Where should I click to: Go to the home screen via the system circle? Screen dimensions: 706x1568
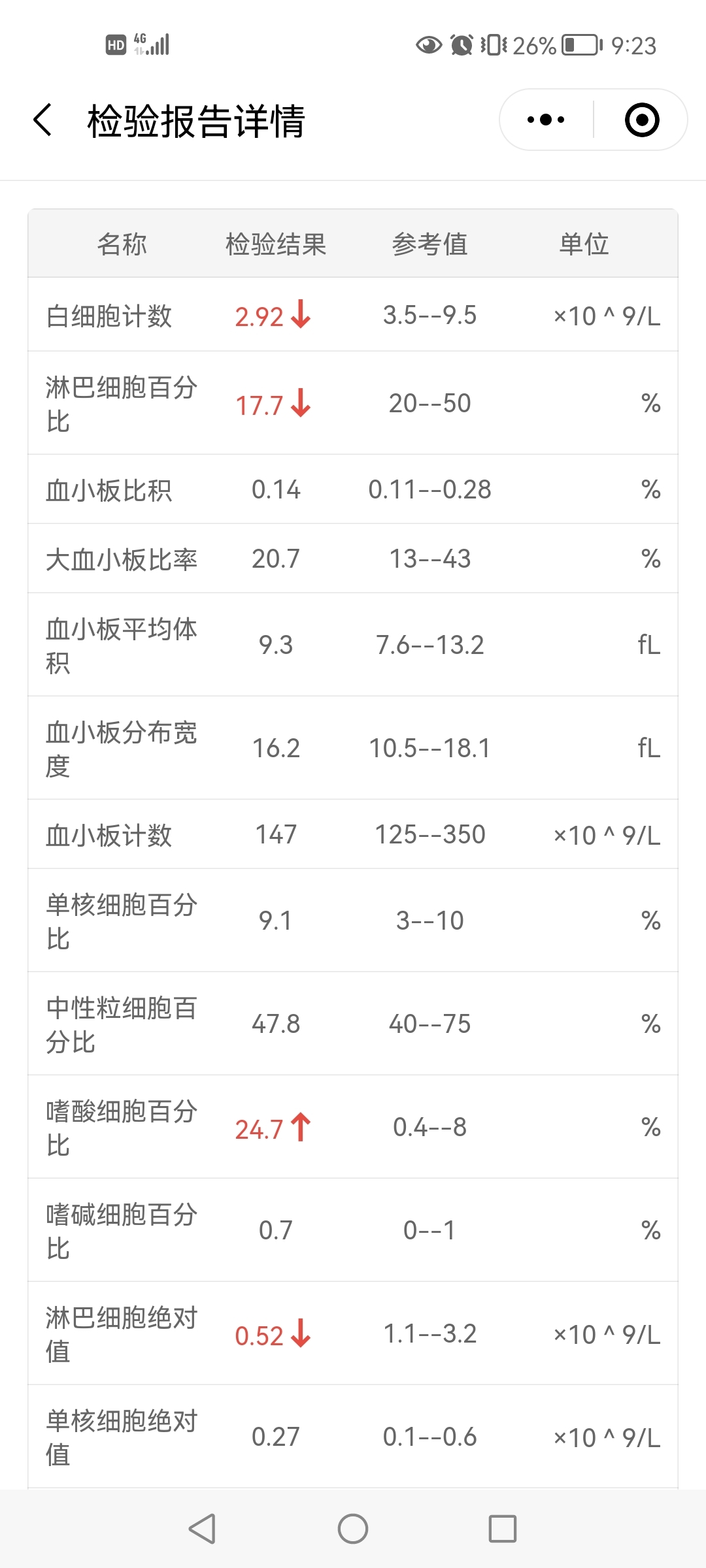coord(353,1529)
